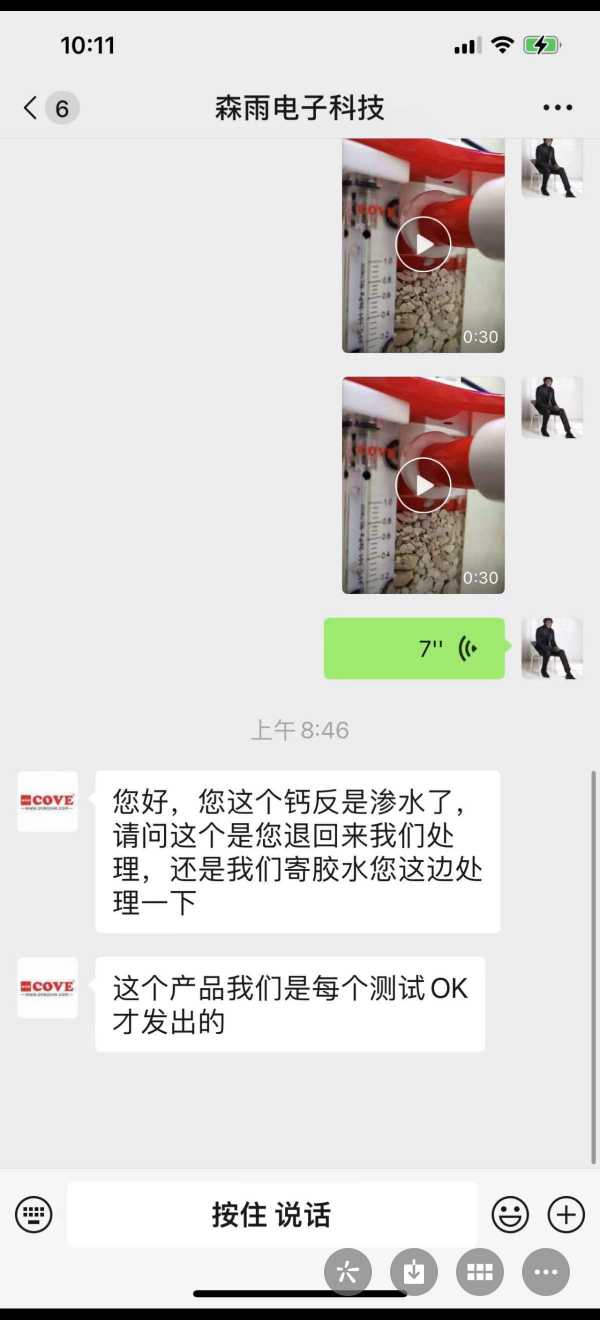The image size is (600, 1320).
Task: Switch to keyboard text input
Action: 34,1215
